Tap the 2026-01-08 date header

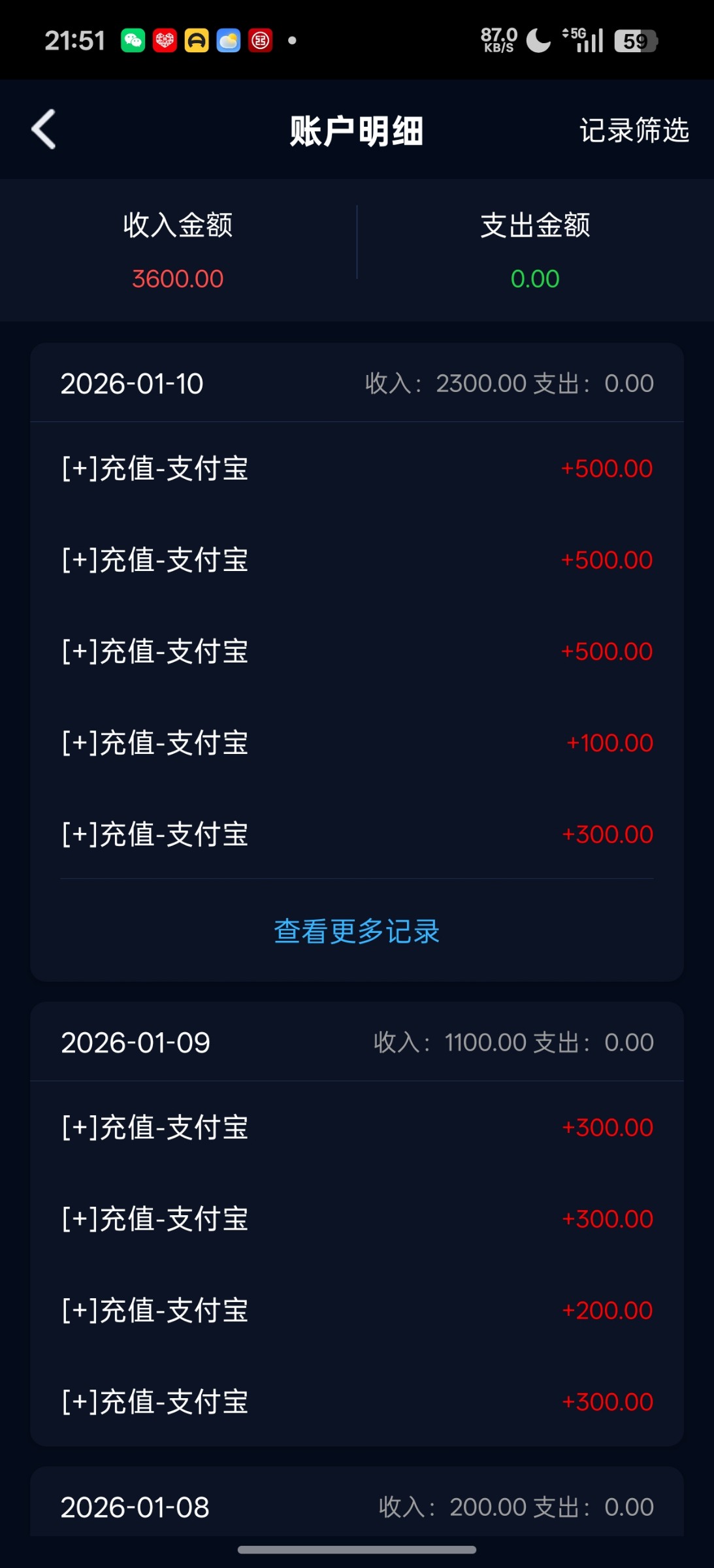point(134,1505)
